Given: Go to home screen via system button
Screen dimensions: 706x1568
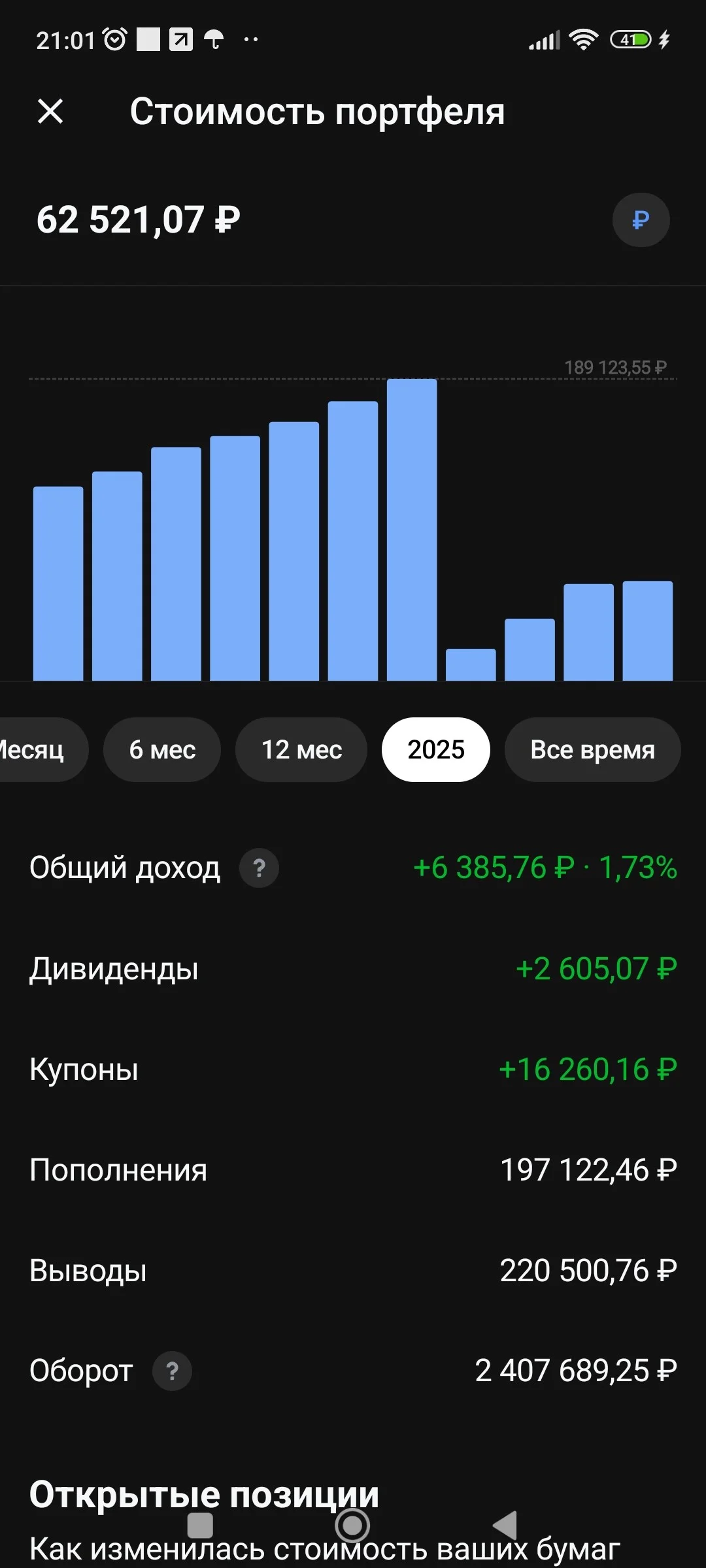Looking at the screenshot, I should (x=352, y=1526).
